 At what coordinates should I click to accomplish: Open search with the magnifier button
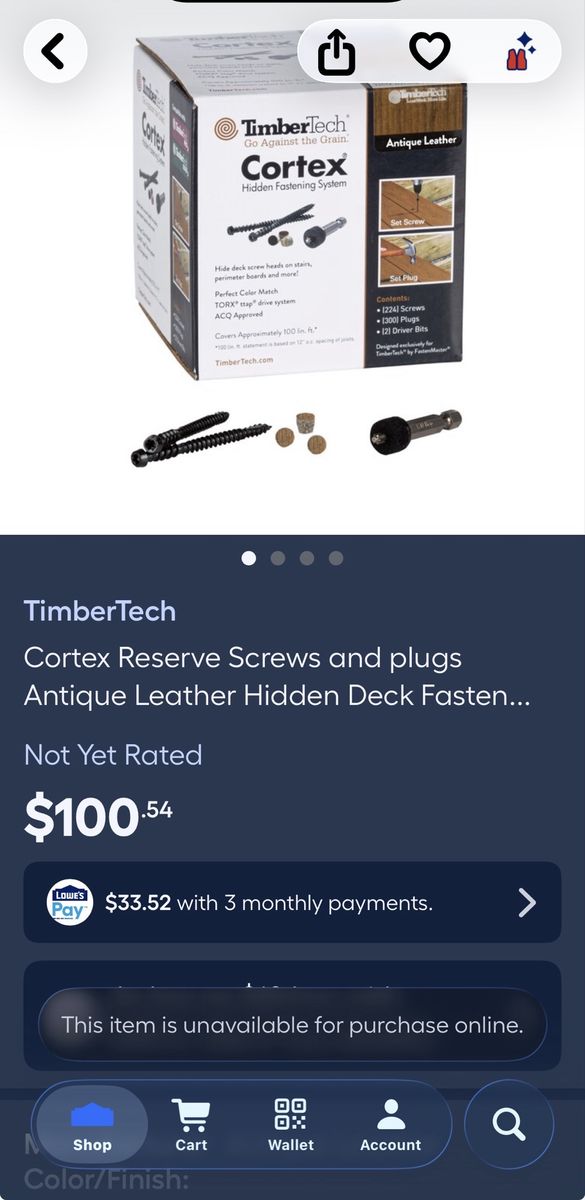click(509, 1125)
